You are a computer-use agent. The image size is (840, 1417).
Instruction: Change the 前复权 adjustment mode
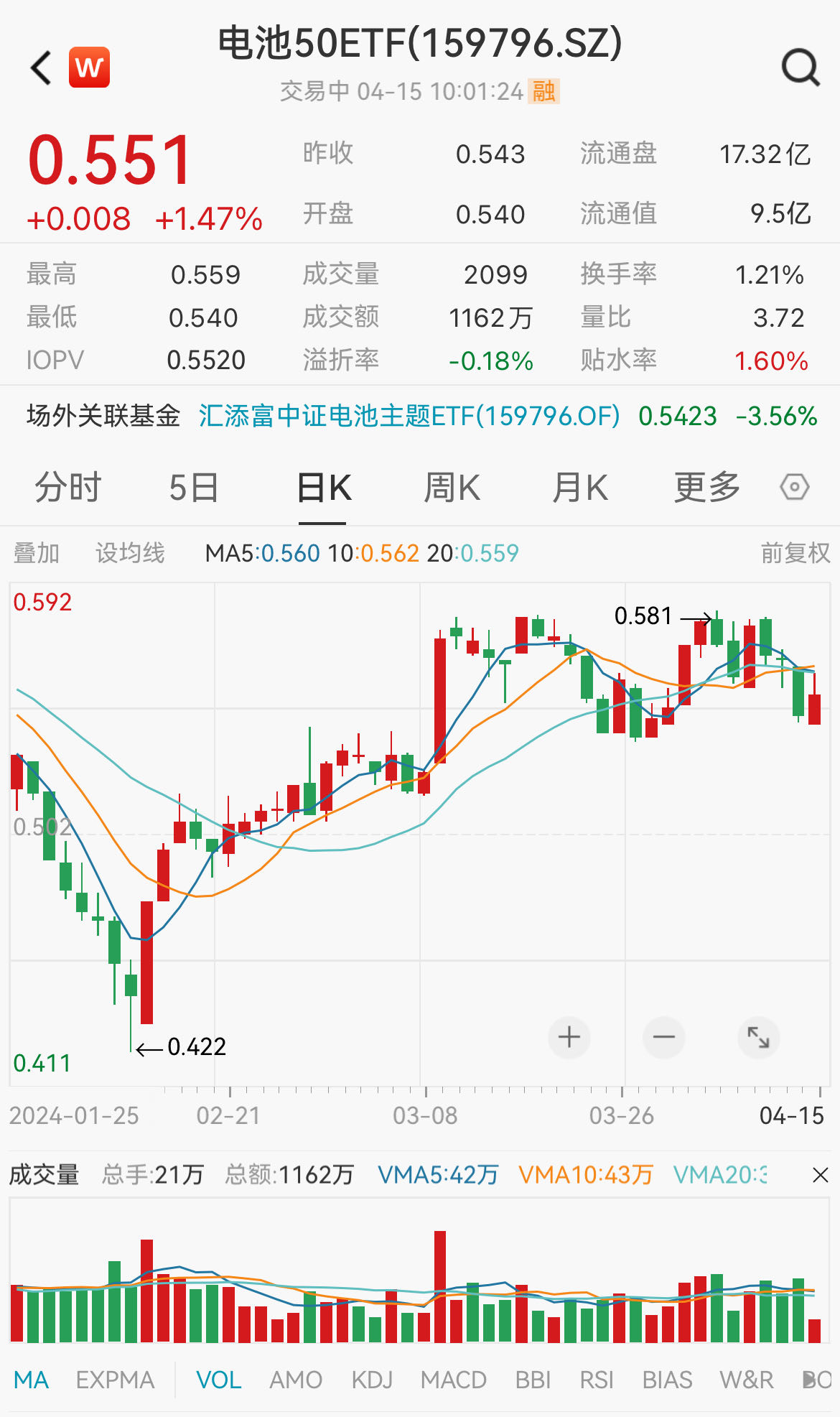point(795,553)
